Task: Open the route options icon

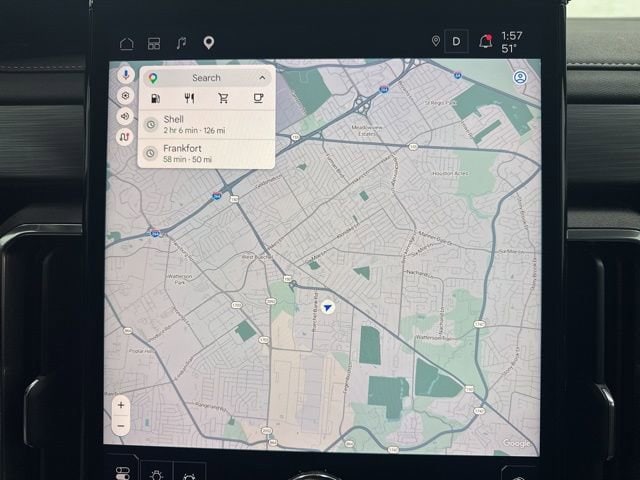Action: [125, 137]
